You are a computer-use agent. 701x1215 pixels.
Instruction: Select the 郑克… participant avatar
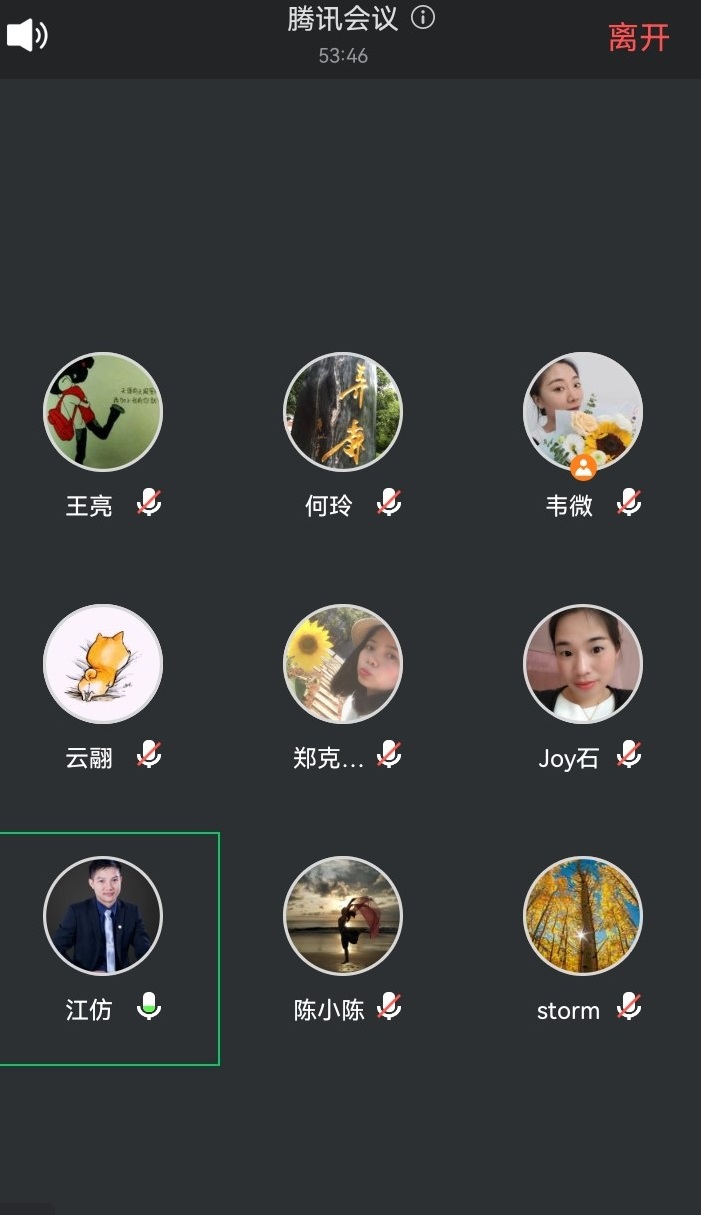tap(343, 664)
